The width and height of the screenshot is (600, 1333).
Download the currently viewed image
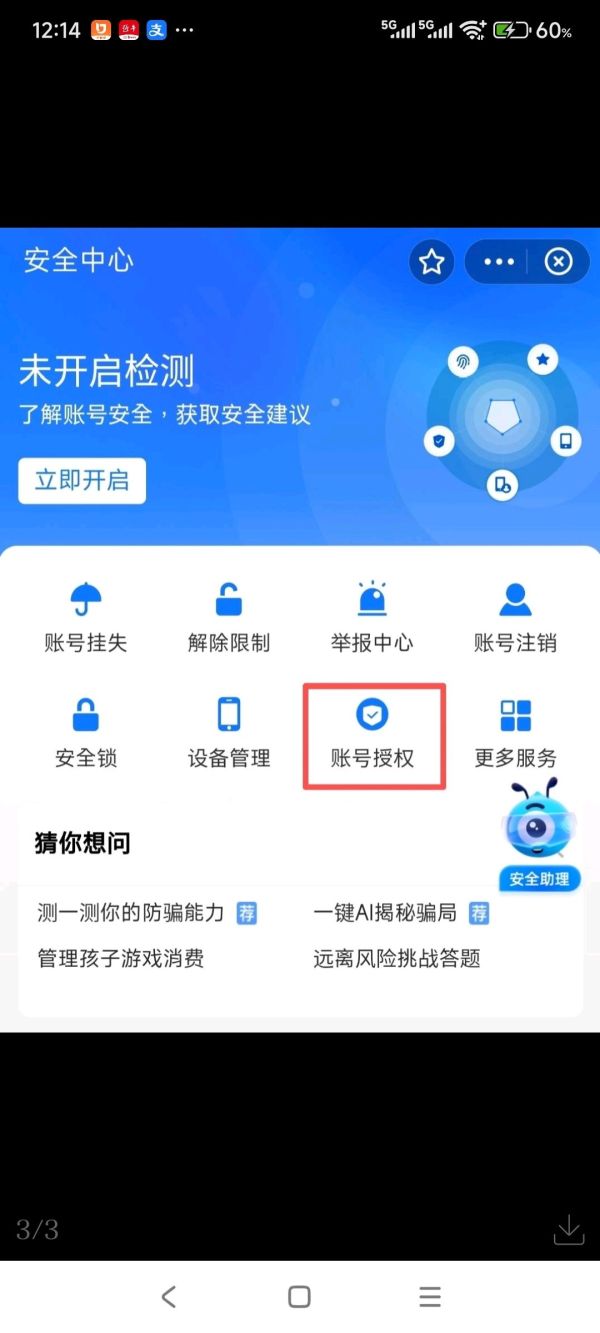click(x=568, y=1230)
